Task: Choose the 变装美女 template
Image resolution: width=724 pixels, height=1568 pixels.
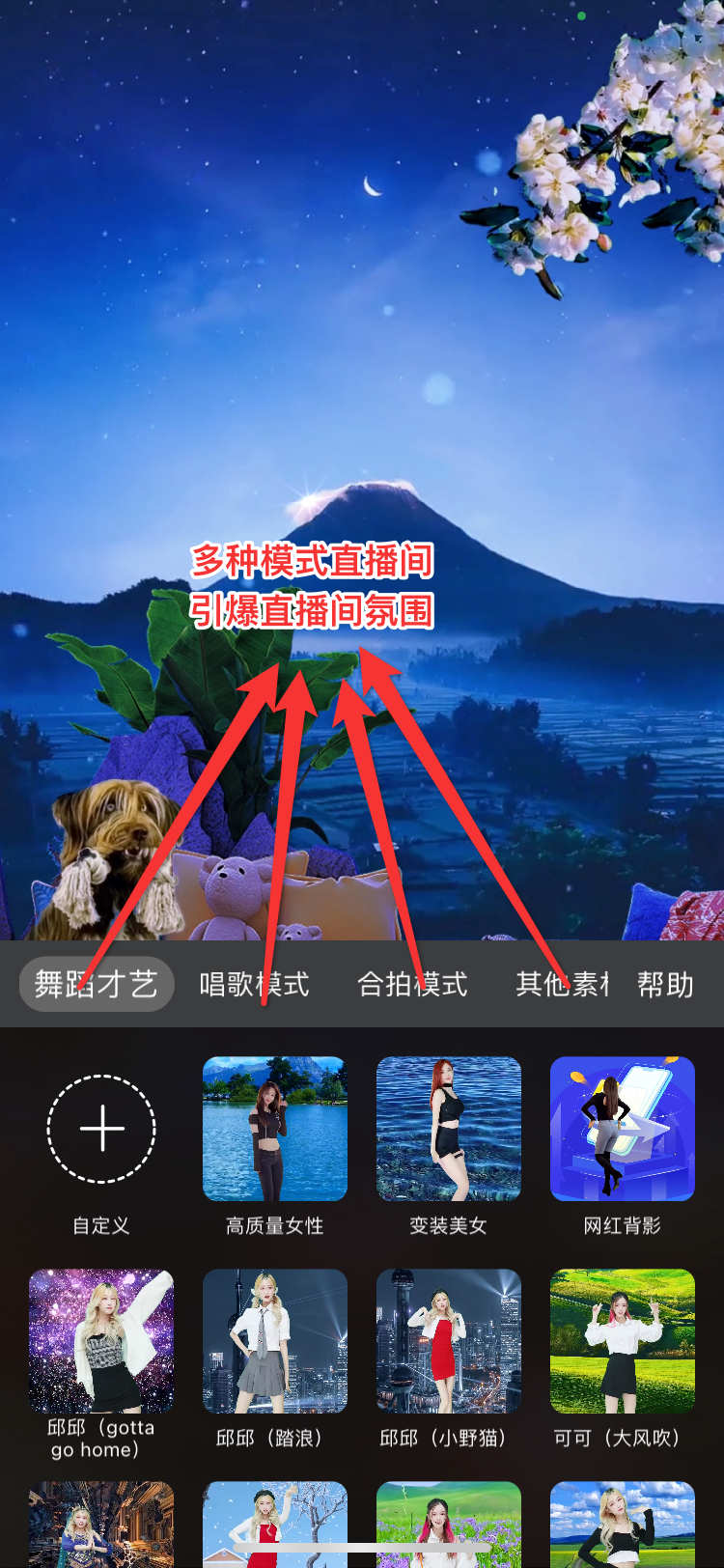Action: [x=449, y=1129]
